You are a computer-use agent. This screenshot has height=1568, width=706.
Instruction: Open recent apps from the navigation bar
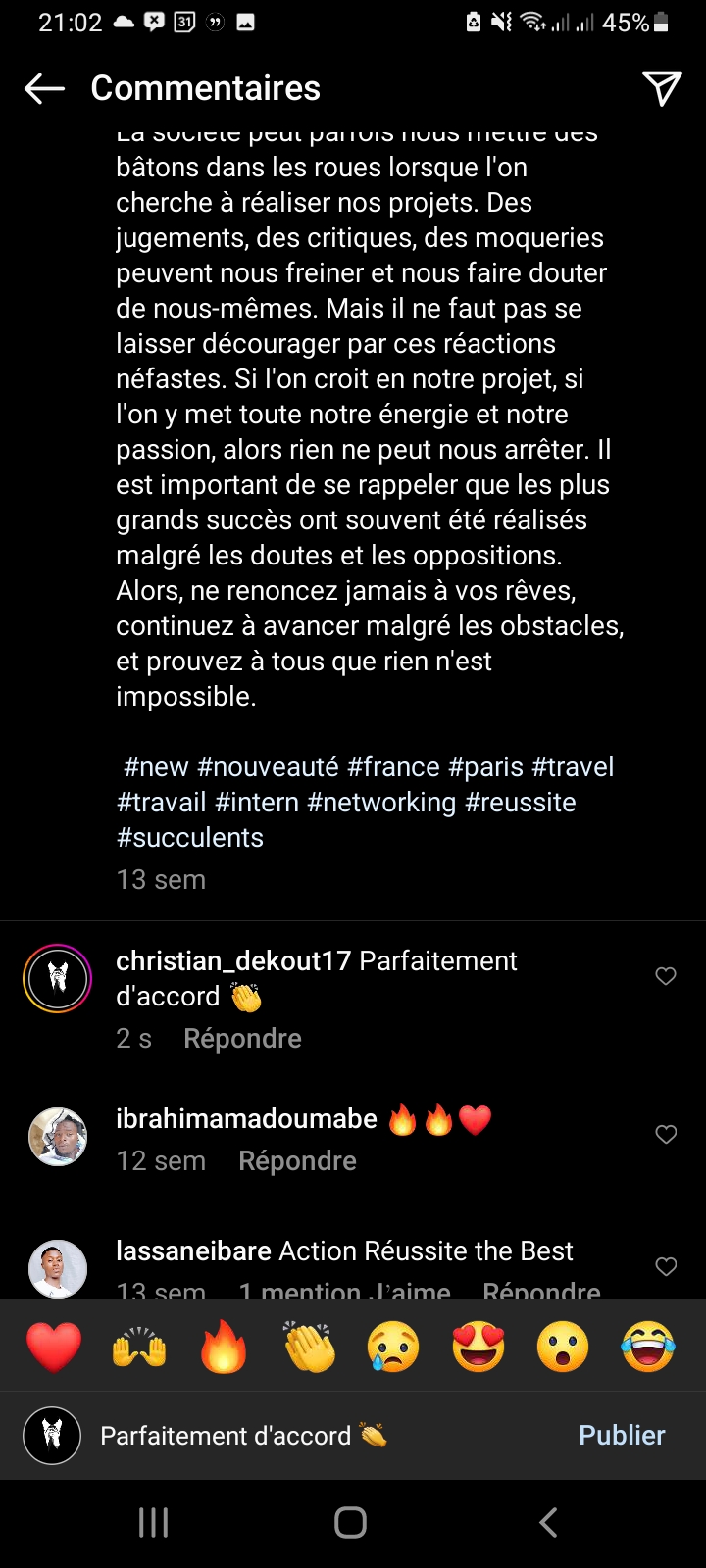[x=154, y=1522]
